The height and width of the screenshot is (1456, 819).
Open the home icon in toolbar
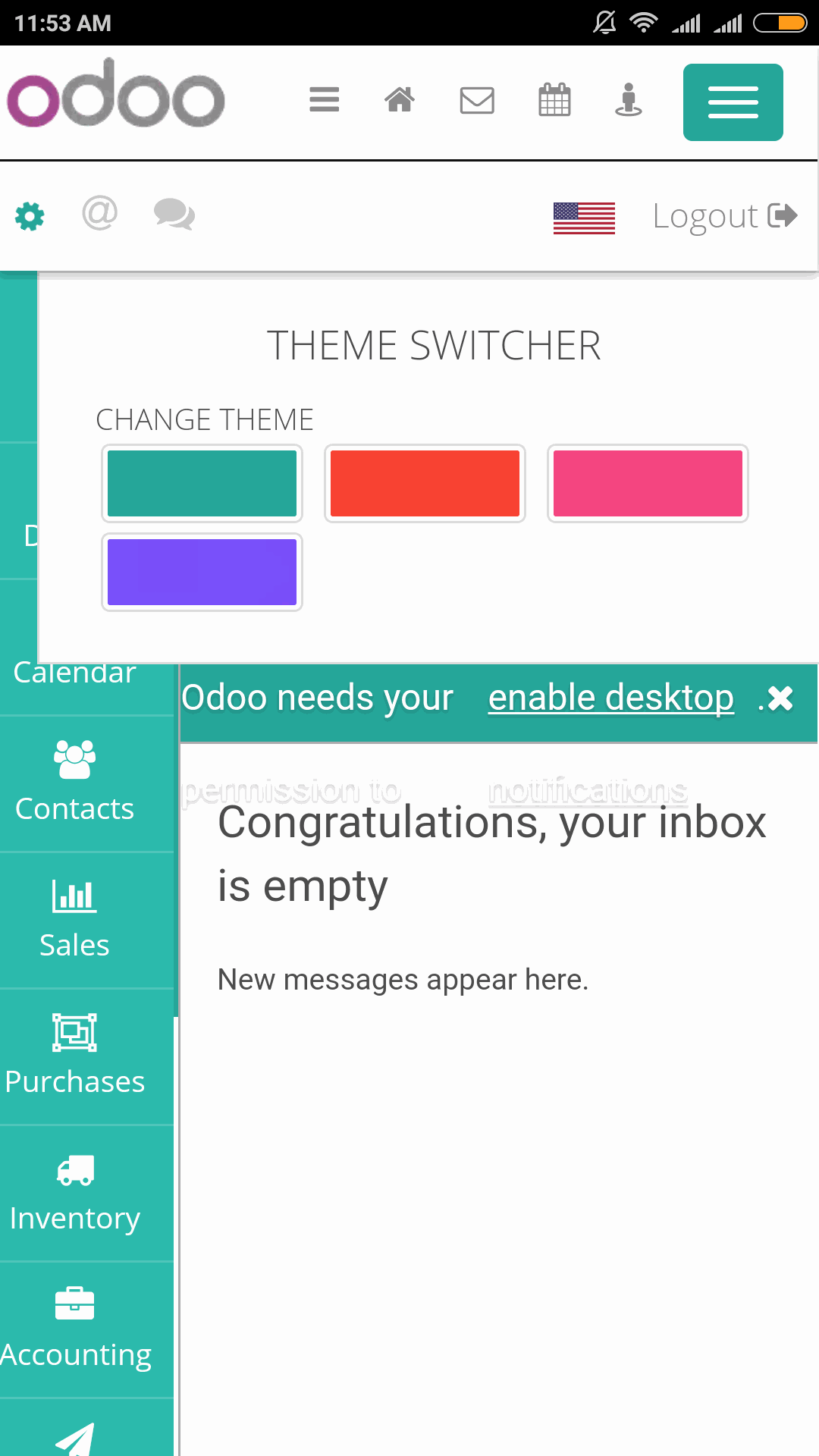(400, 99)
